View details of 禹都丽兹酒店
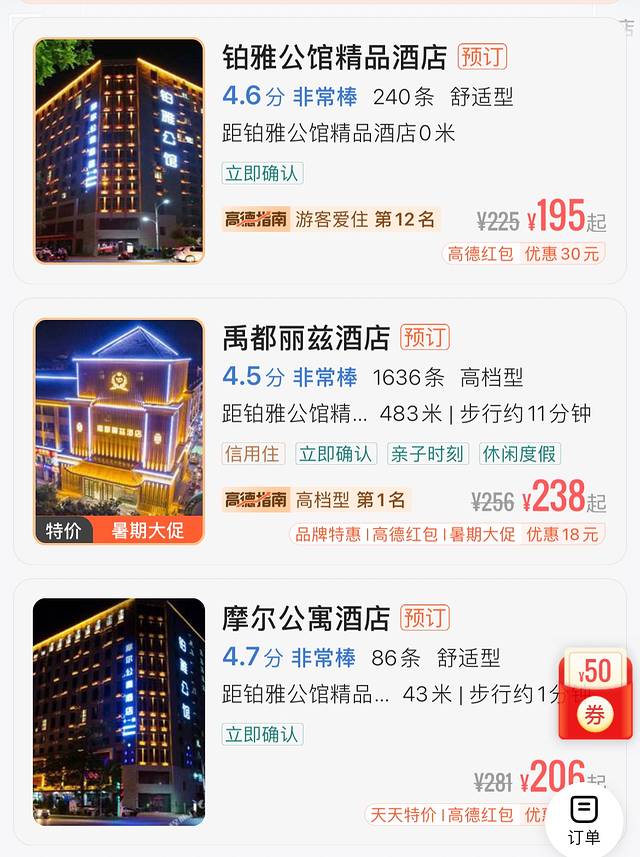This screenshot has width=640, height=857. pyautogui.click(x=306, y=338)
